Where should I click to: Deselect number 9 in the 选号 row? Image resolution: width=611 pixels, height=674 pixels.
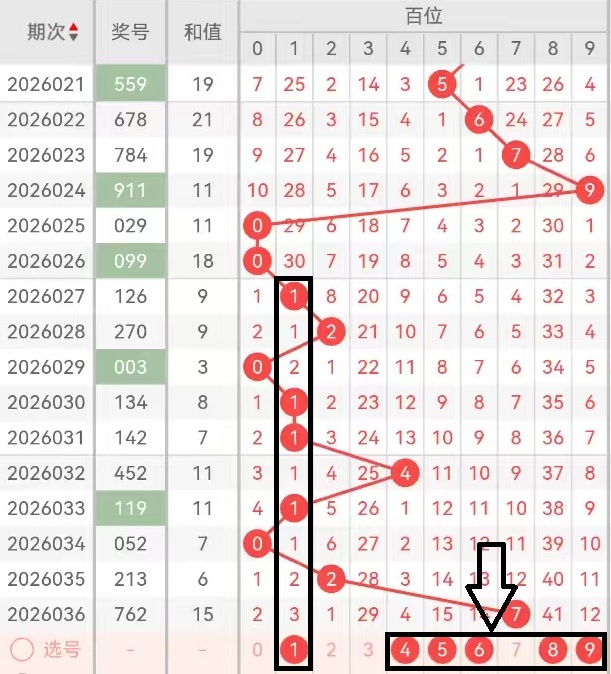[590, 650]
